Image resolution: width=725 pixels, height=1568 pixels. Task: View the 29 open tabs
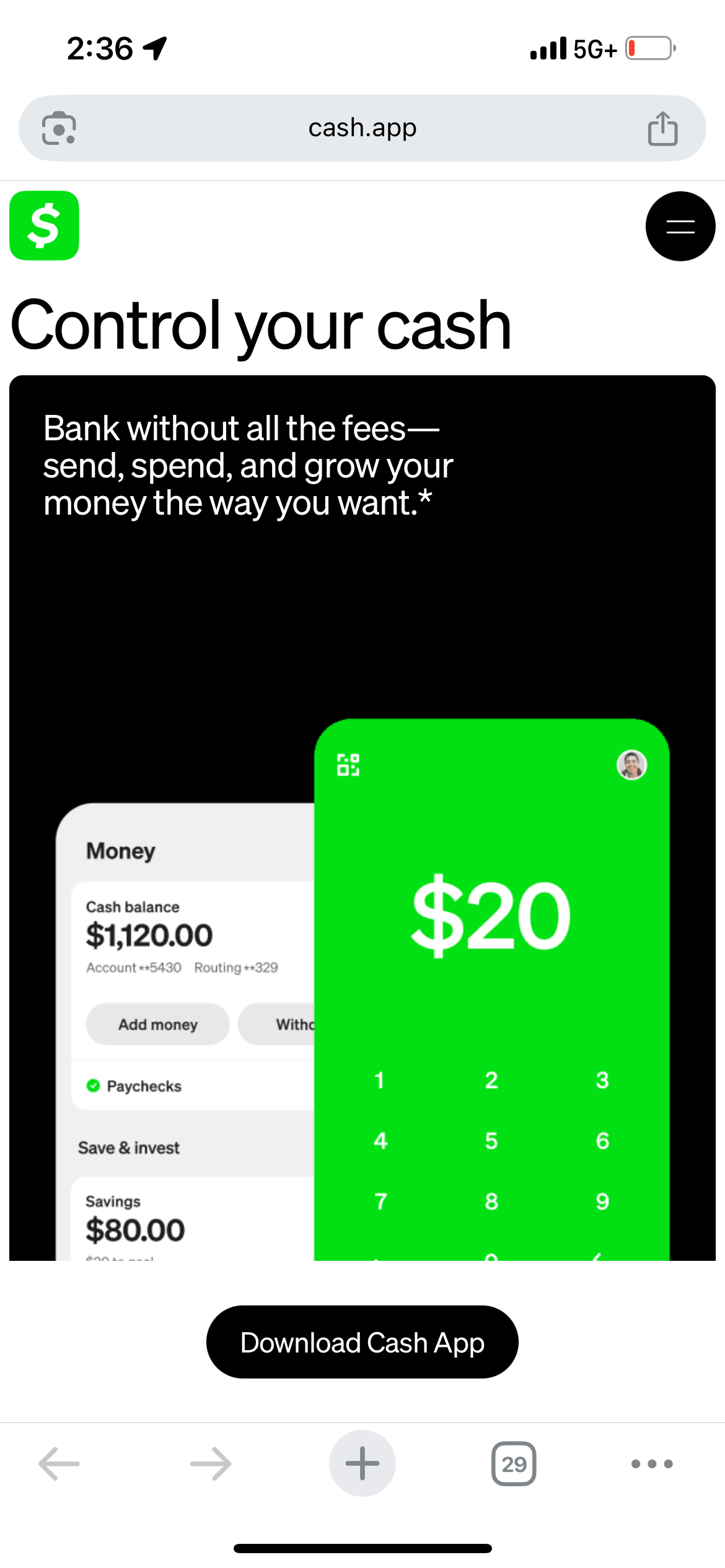513,1464
